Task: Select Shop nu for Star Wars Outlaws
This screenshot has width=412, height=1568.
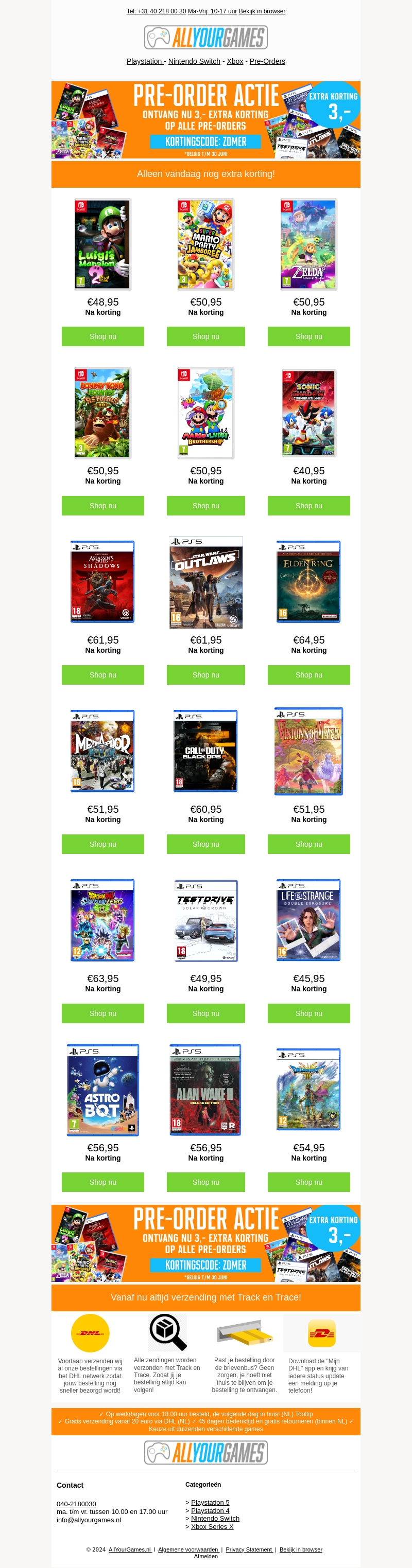Action: coord(206,675)
